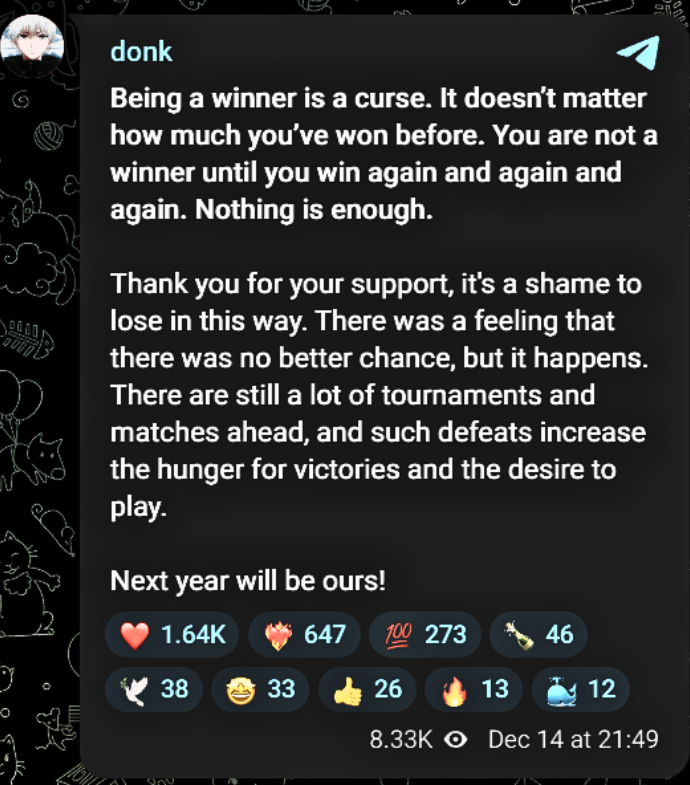Select the champagne bottle reaction, 46
690x785 pixels.
538,634
